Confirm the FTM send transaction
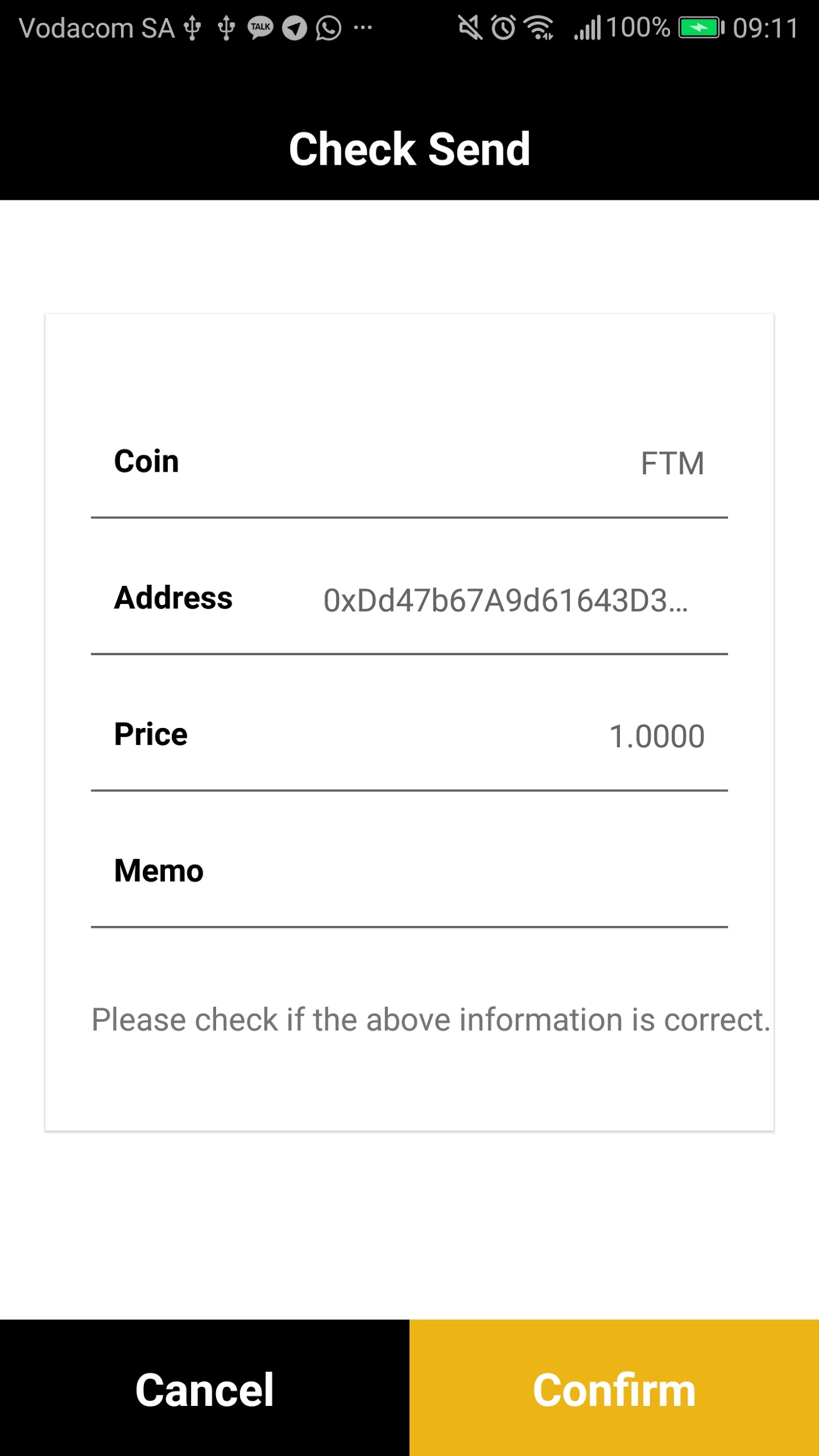This screenshot has height=1456, width=819. [x=614, y=1388]
